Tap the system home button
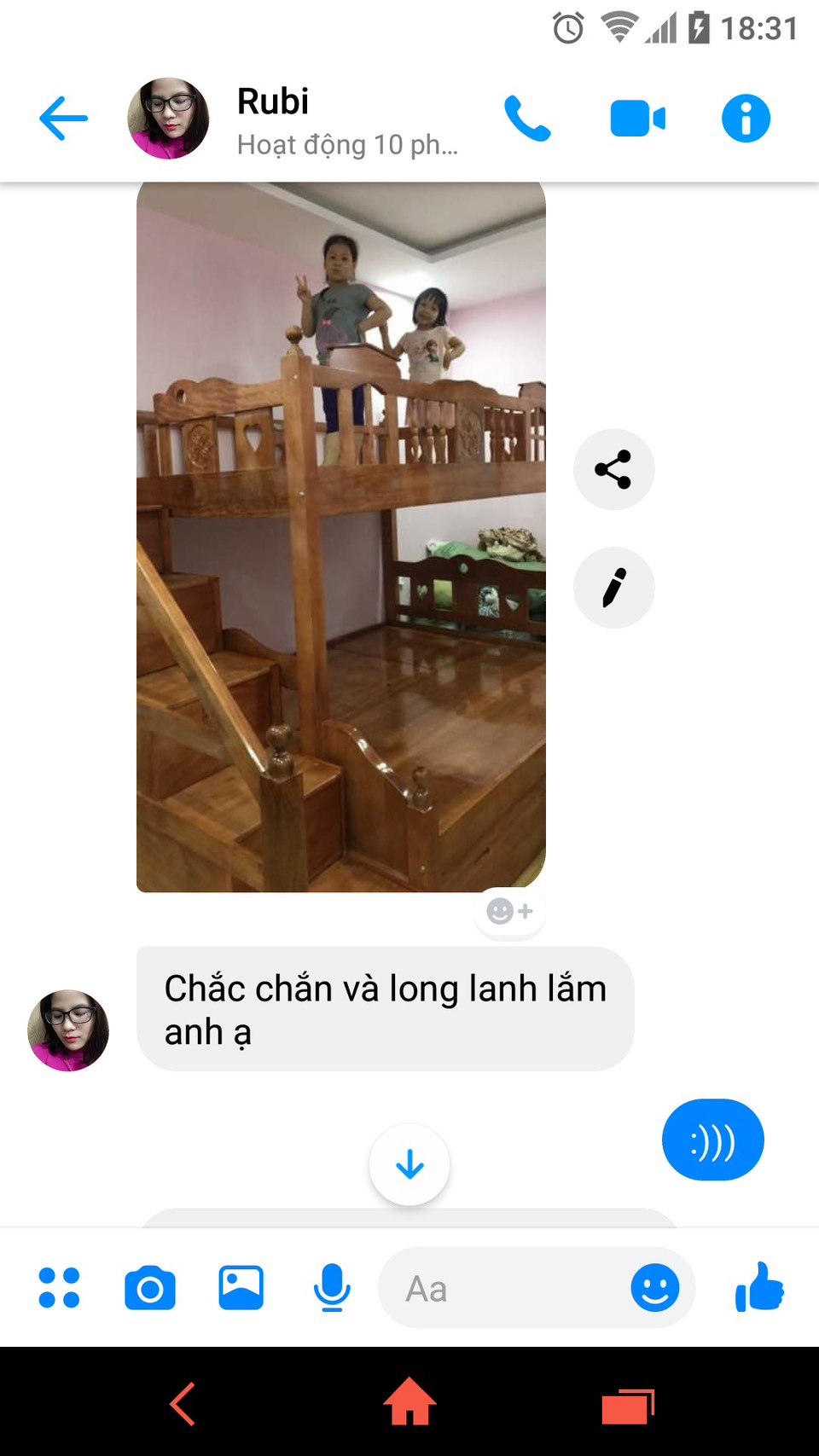This screenshot has height=1456, width=819. 409,1402
